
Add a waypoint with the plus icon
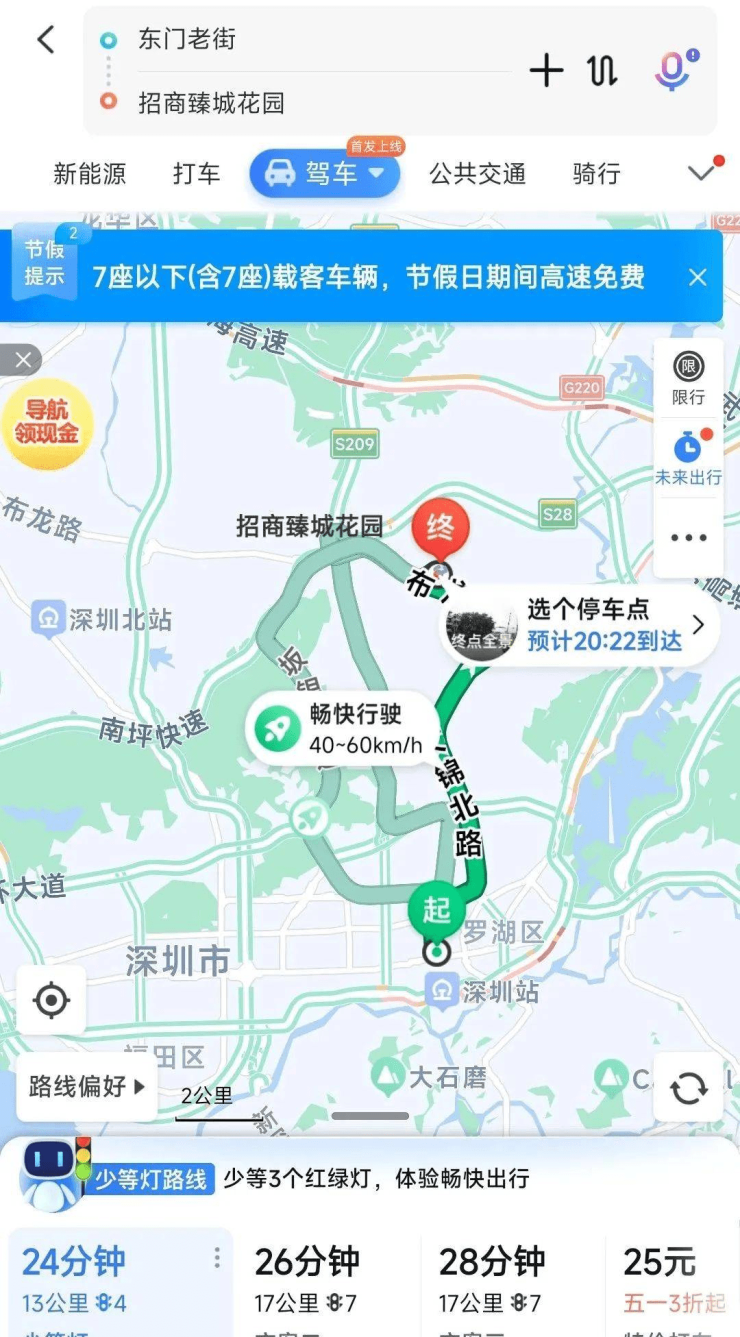546,71
